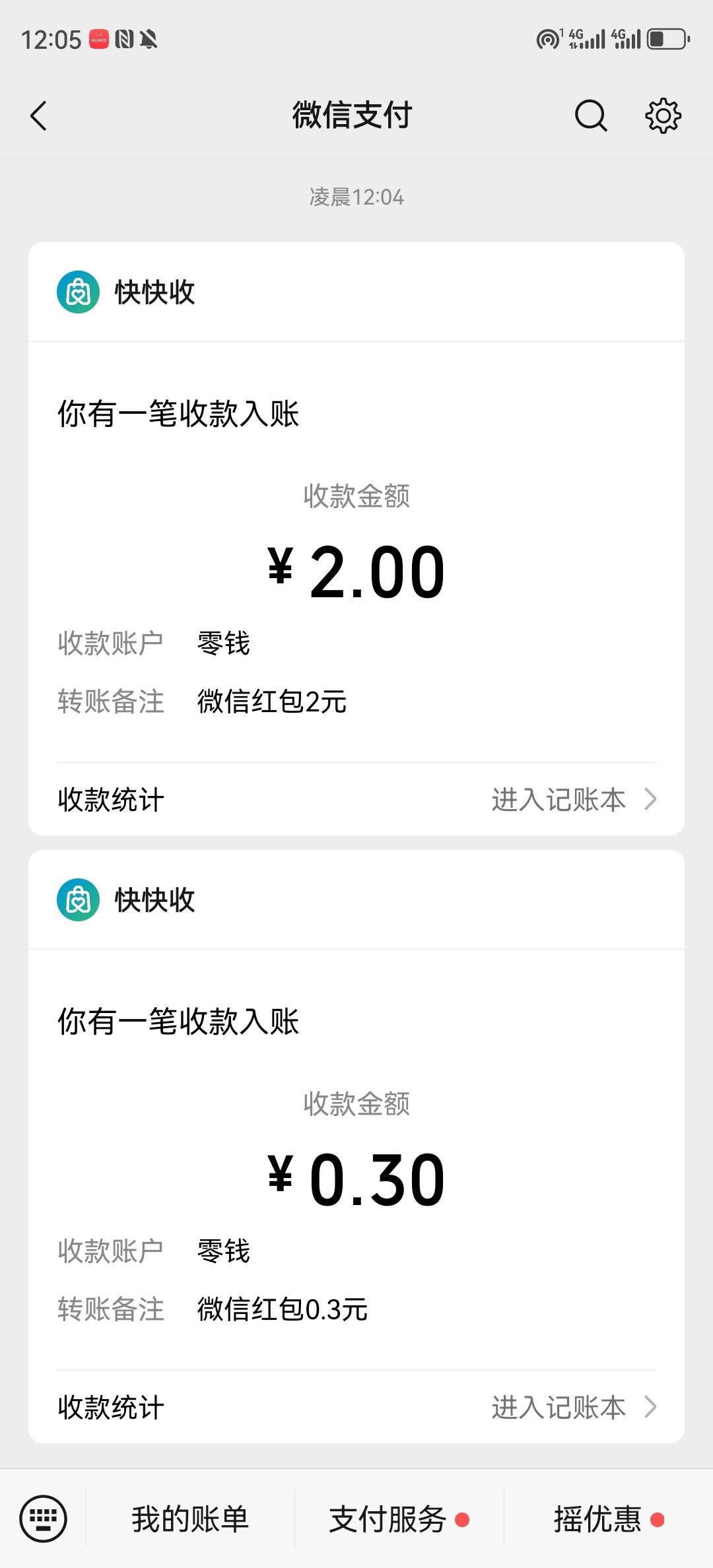Viewport: 713px width, 1568px height.
Task: Open the ¥2.00 收款 card
Action: pyautogui.click(x=356, y=539)
